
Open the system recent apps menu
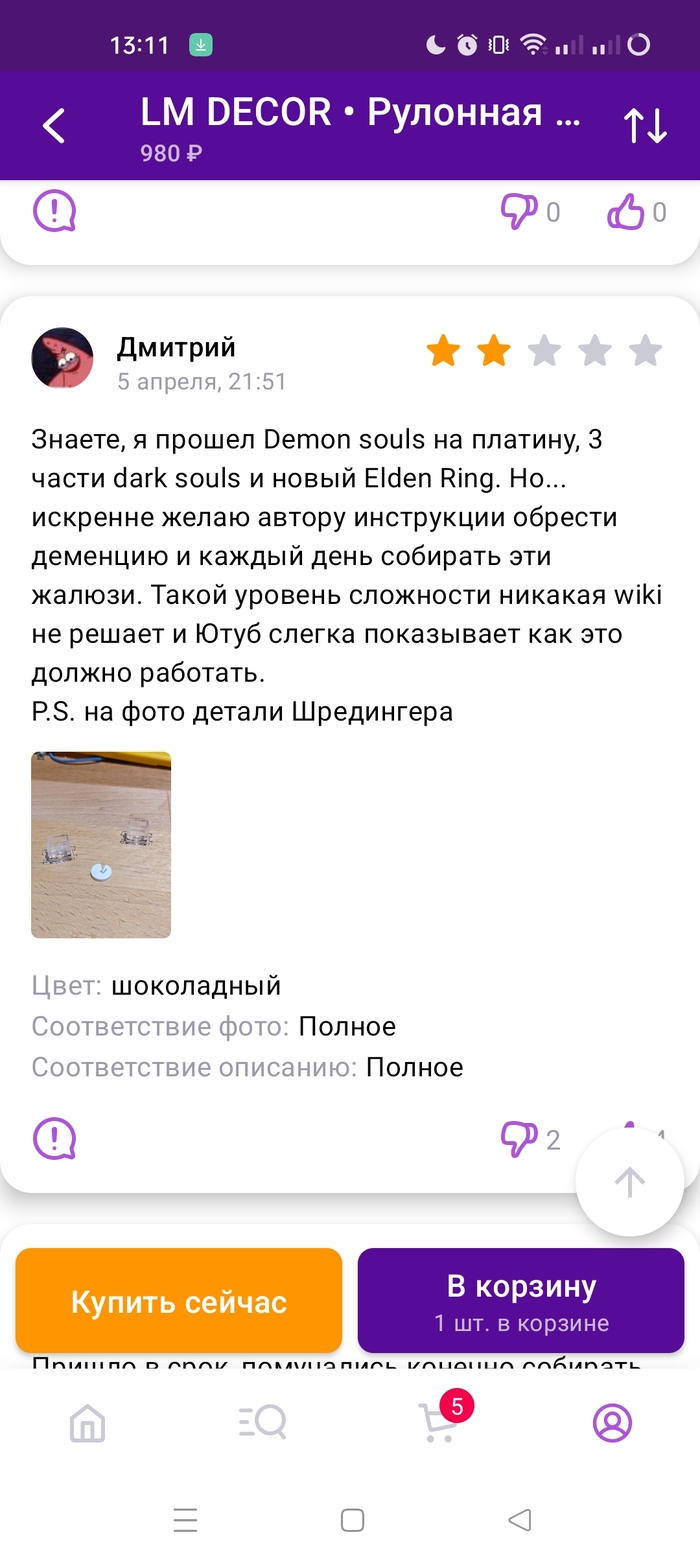185,1521
